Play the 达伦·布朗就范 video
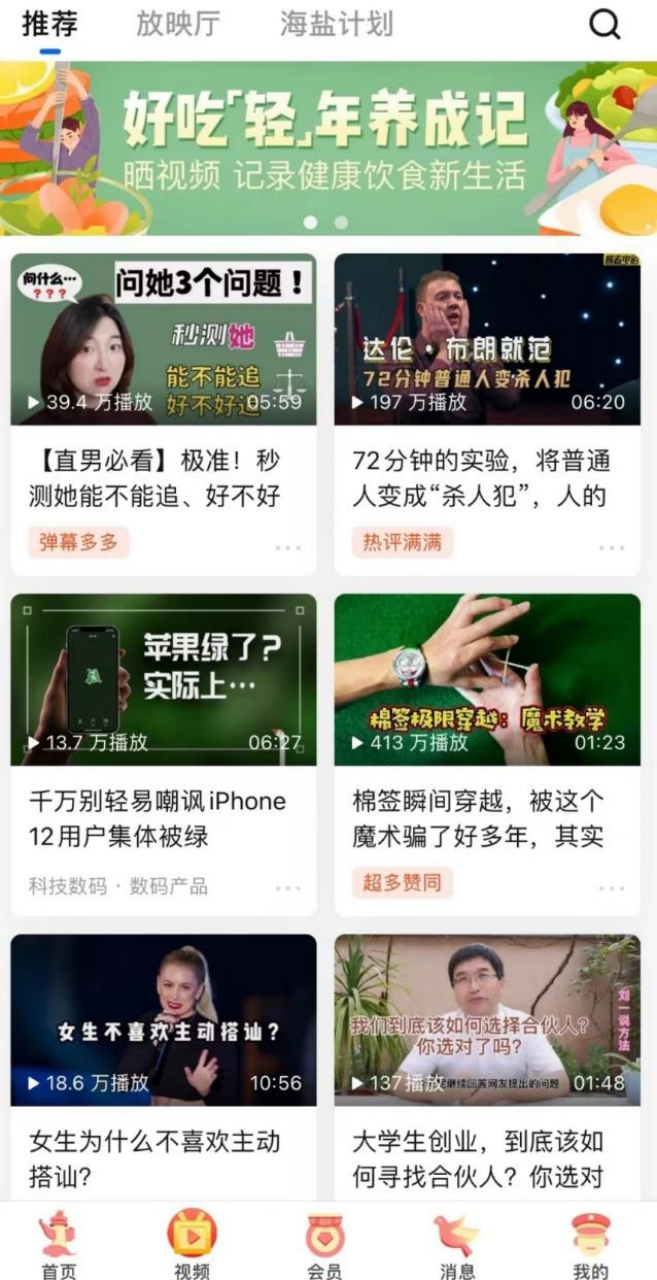657x1280 pixels. (487, 340)
